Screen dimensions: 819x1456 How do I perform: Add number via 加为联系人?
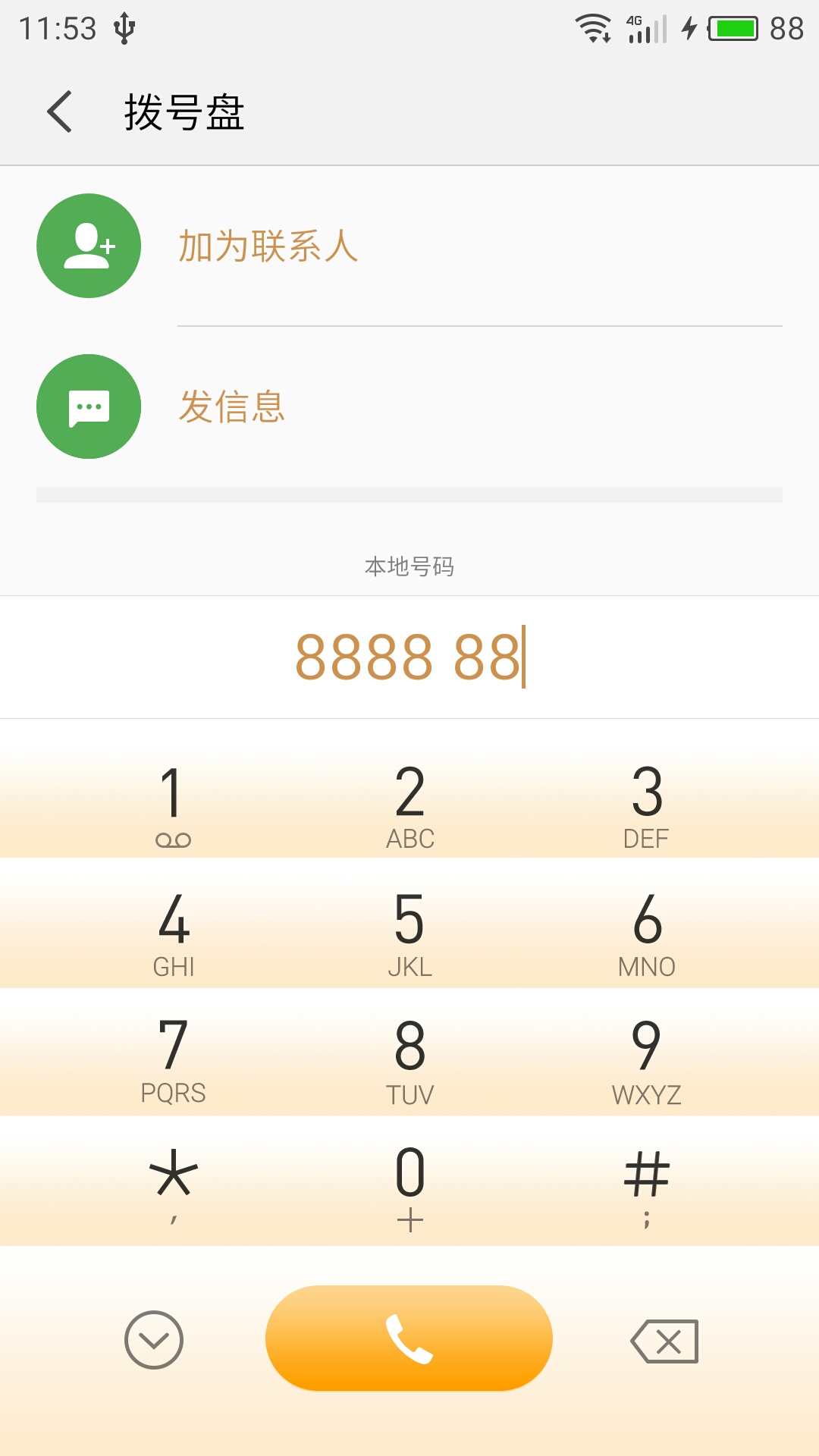(x=409, y=246)
